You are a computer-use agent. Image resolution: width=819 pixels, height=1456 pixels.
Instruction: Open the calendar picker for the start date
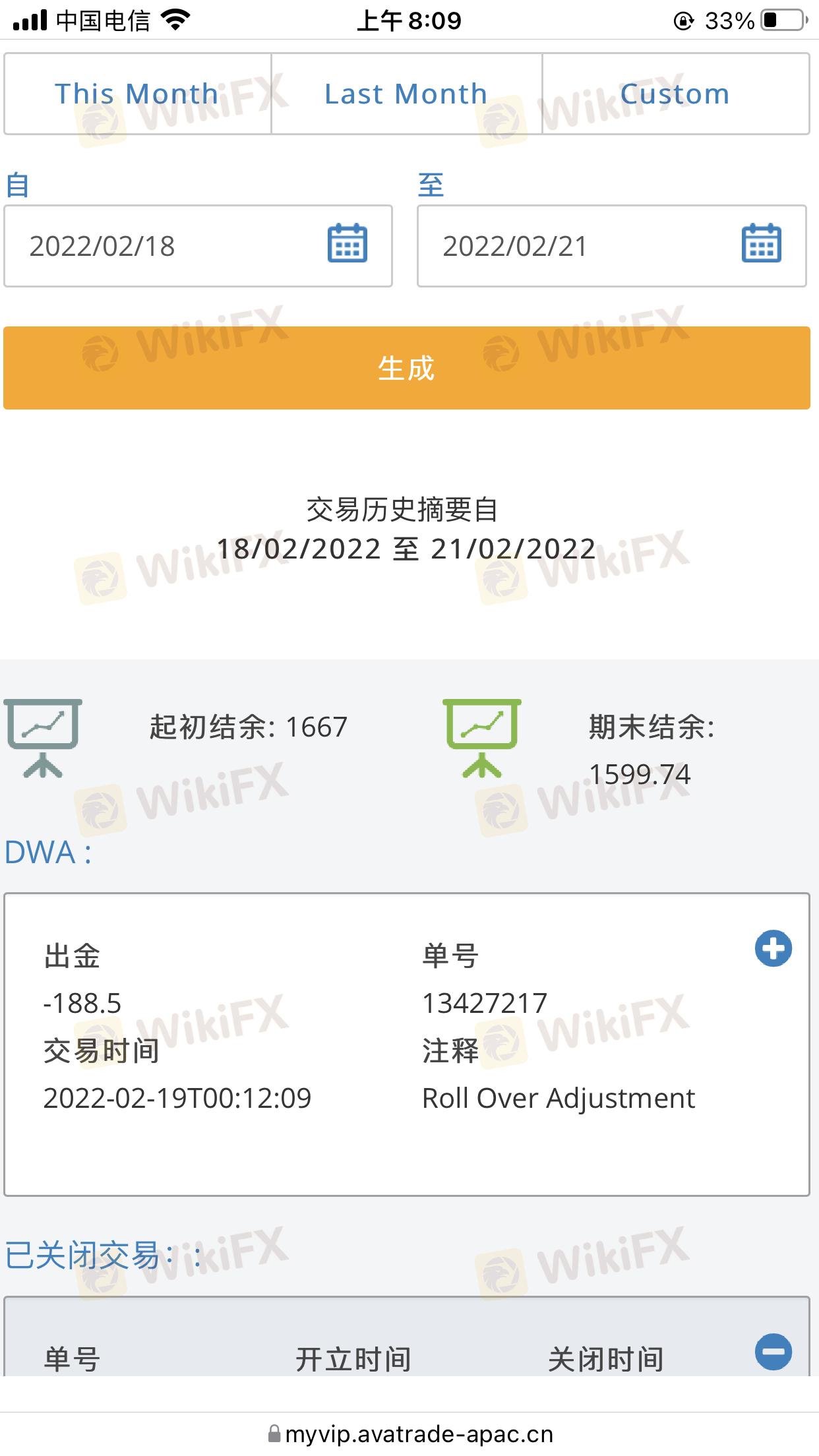tap(348, 243)
